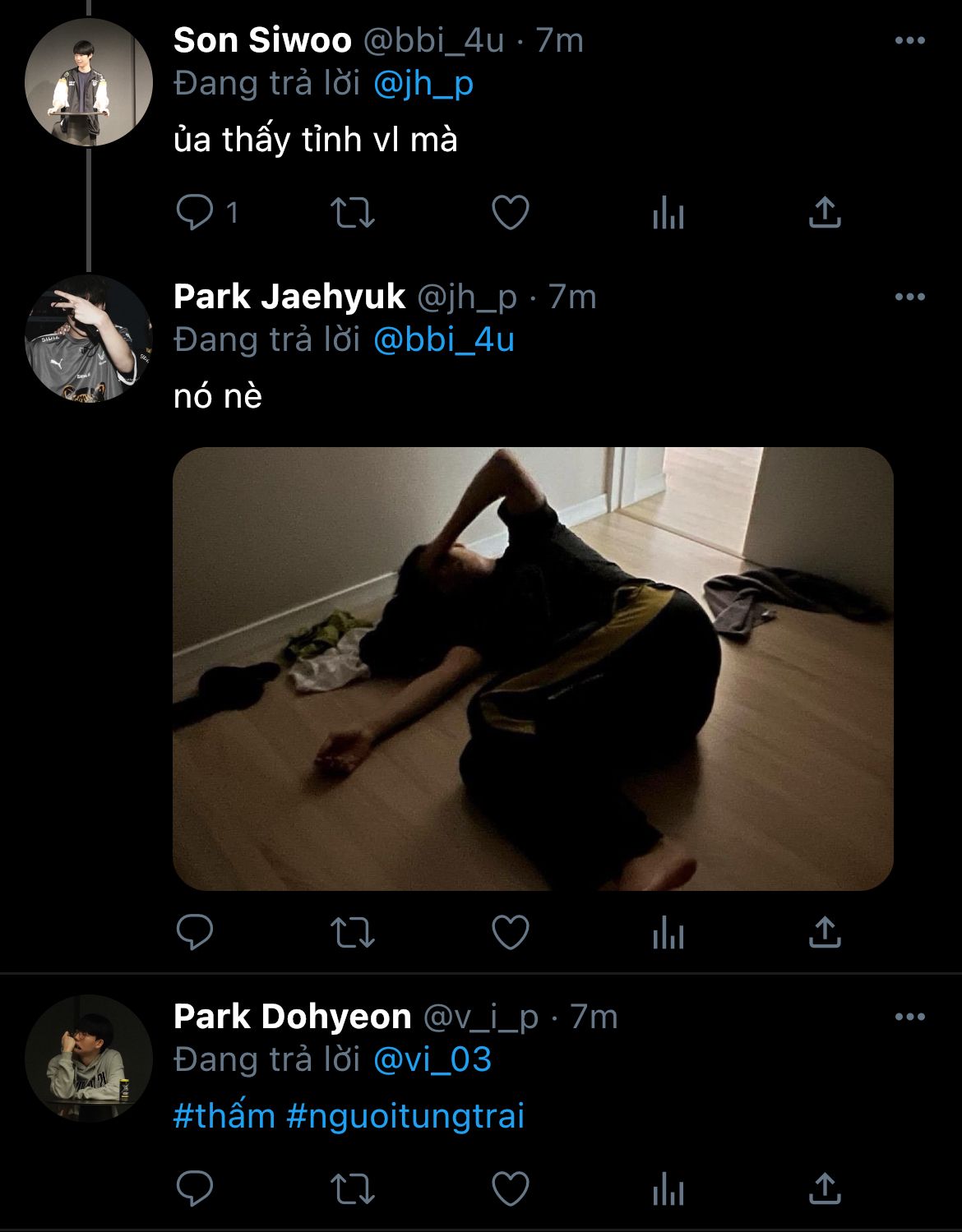
Task: Open the #thấm hashtag
Action: (x=224, y=1116)
